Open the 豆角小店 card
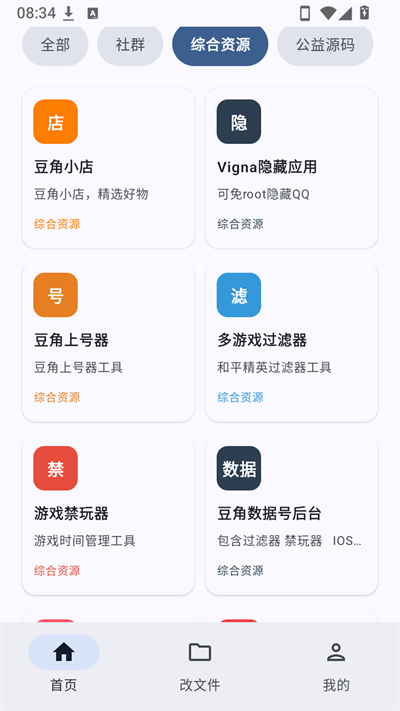The image size is (400, 711). pyautogui.click(x=108, y=168)
